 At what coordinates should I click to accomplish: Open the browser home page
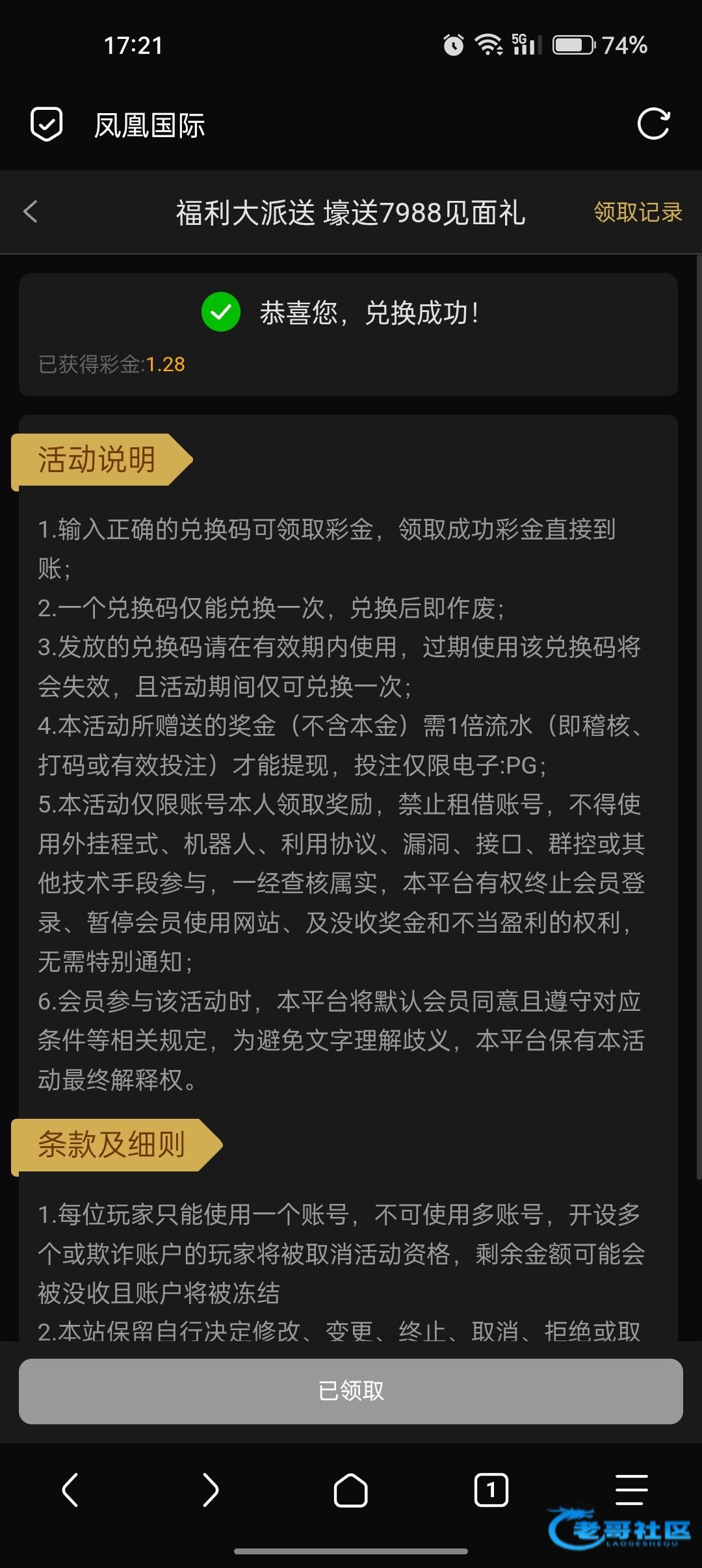click(351, 1490)
